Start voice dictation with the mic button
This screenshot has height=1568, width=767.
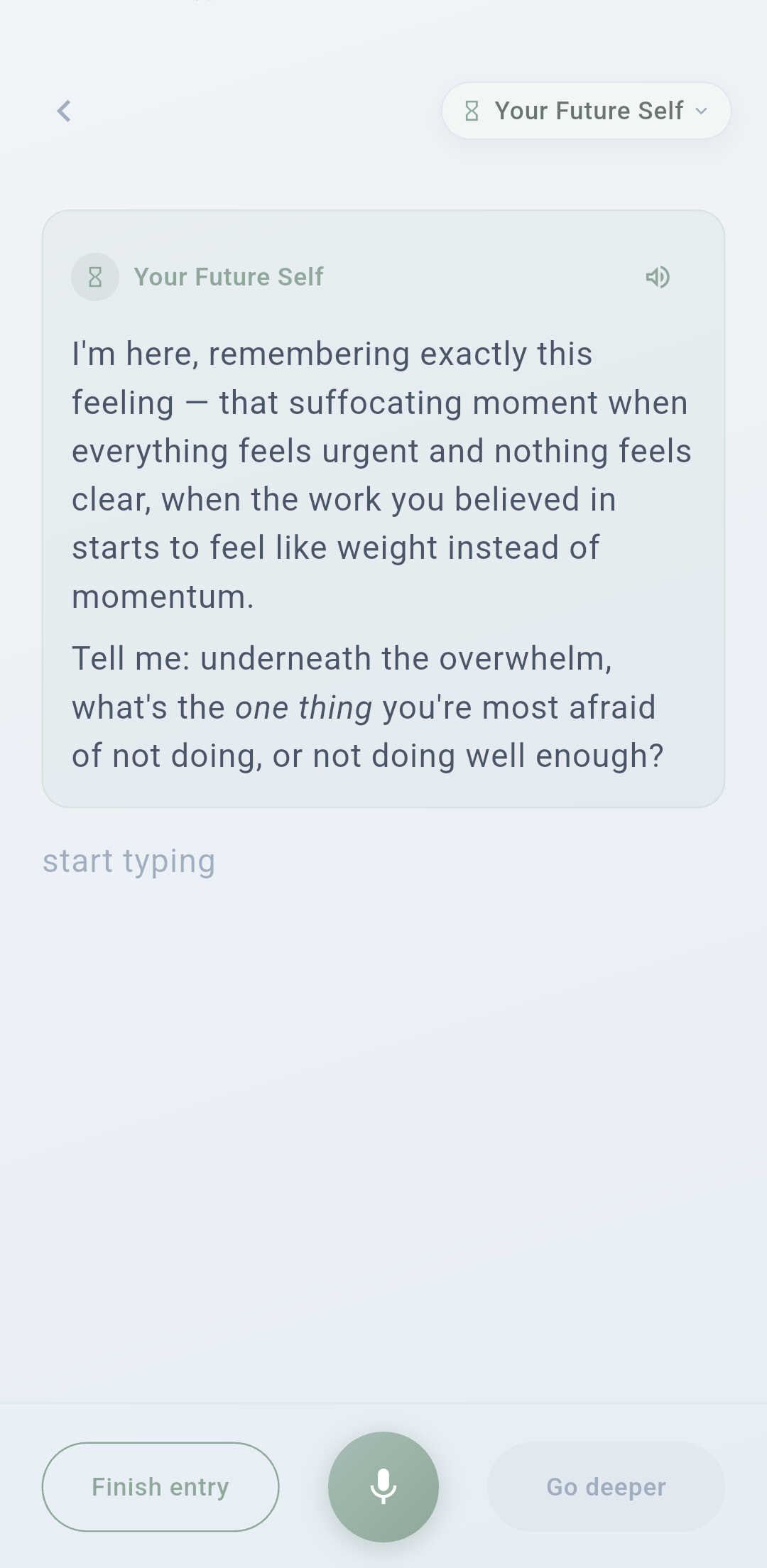[x=383, y=1486]
